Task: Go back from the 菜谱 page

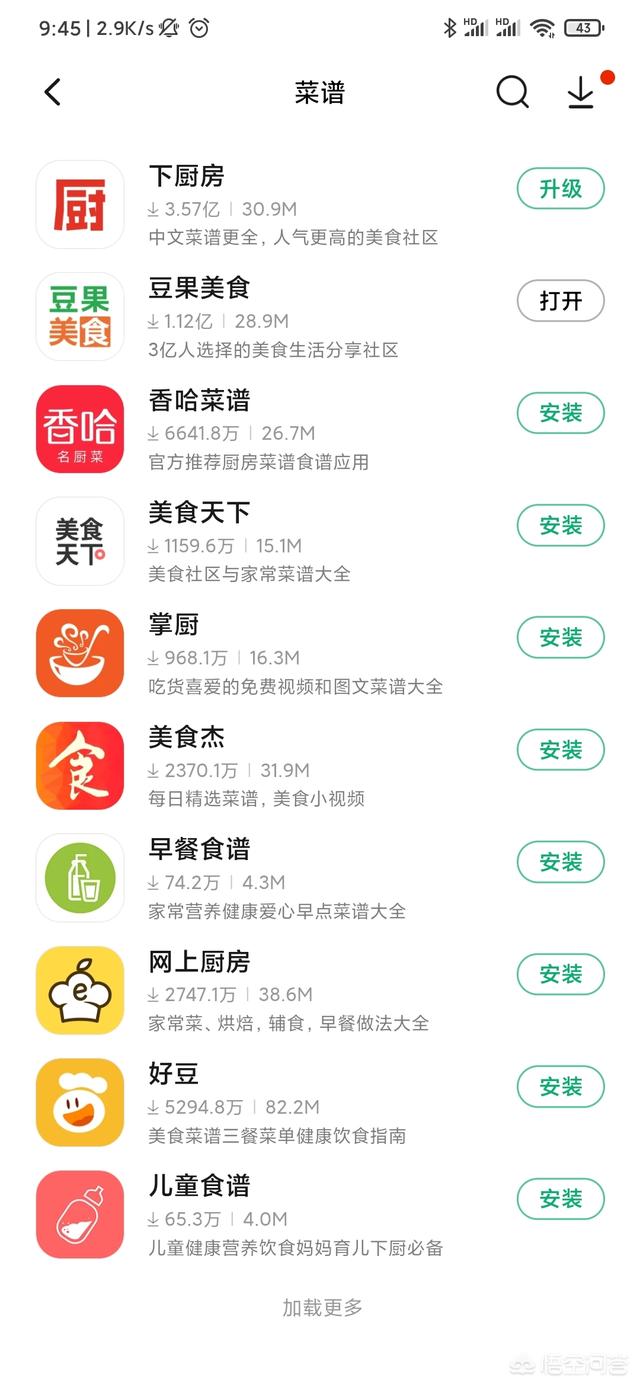Action: tap(53, 93)
